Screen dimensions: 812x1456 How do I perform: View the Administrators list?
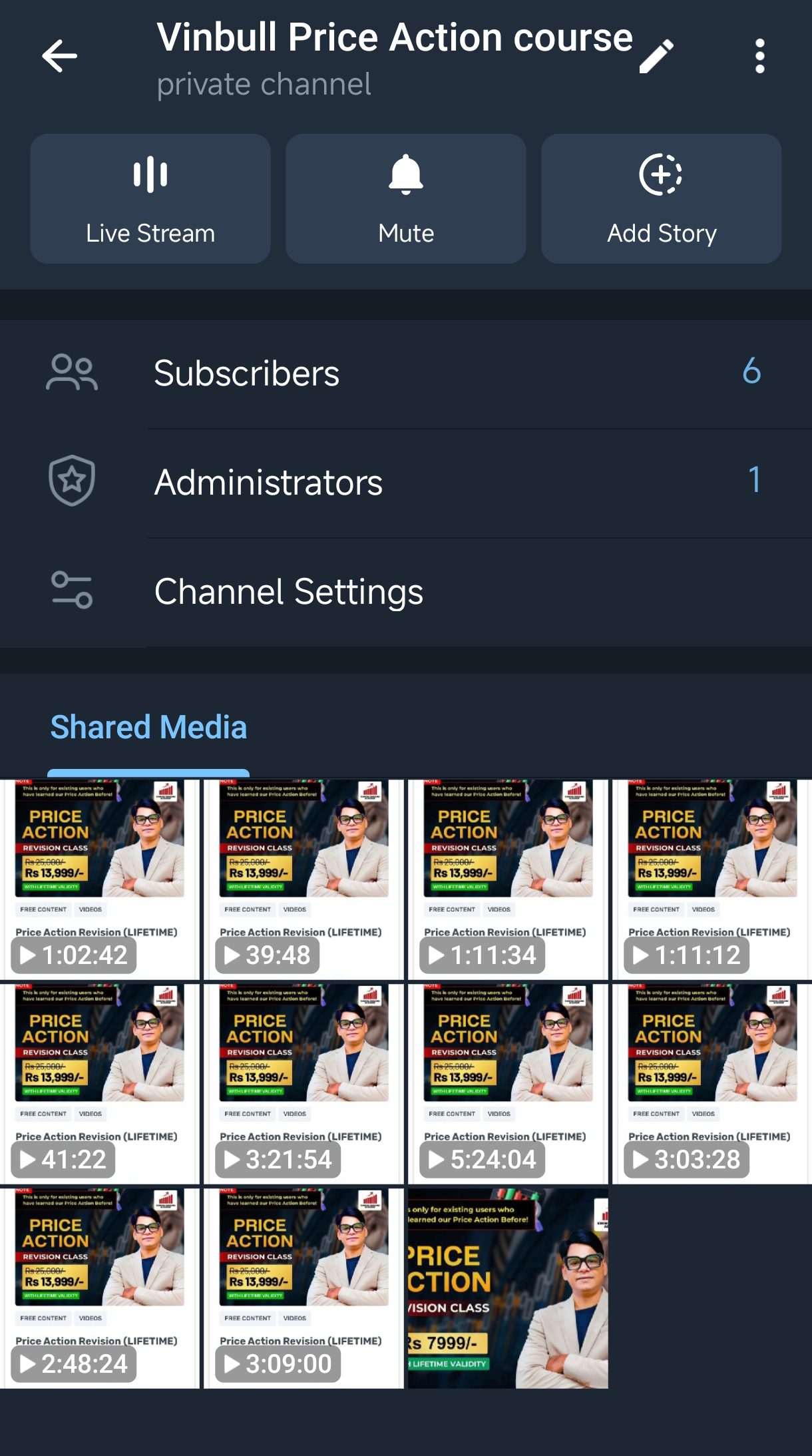pos(406,482)
